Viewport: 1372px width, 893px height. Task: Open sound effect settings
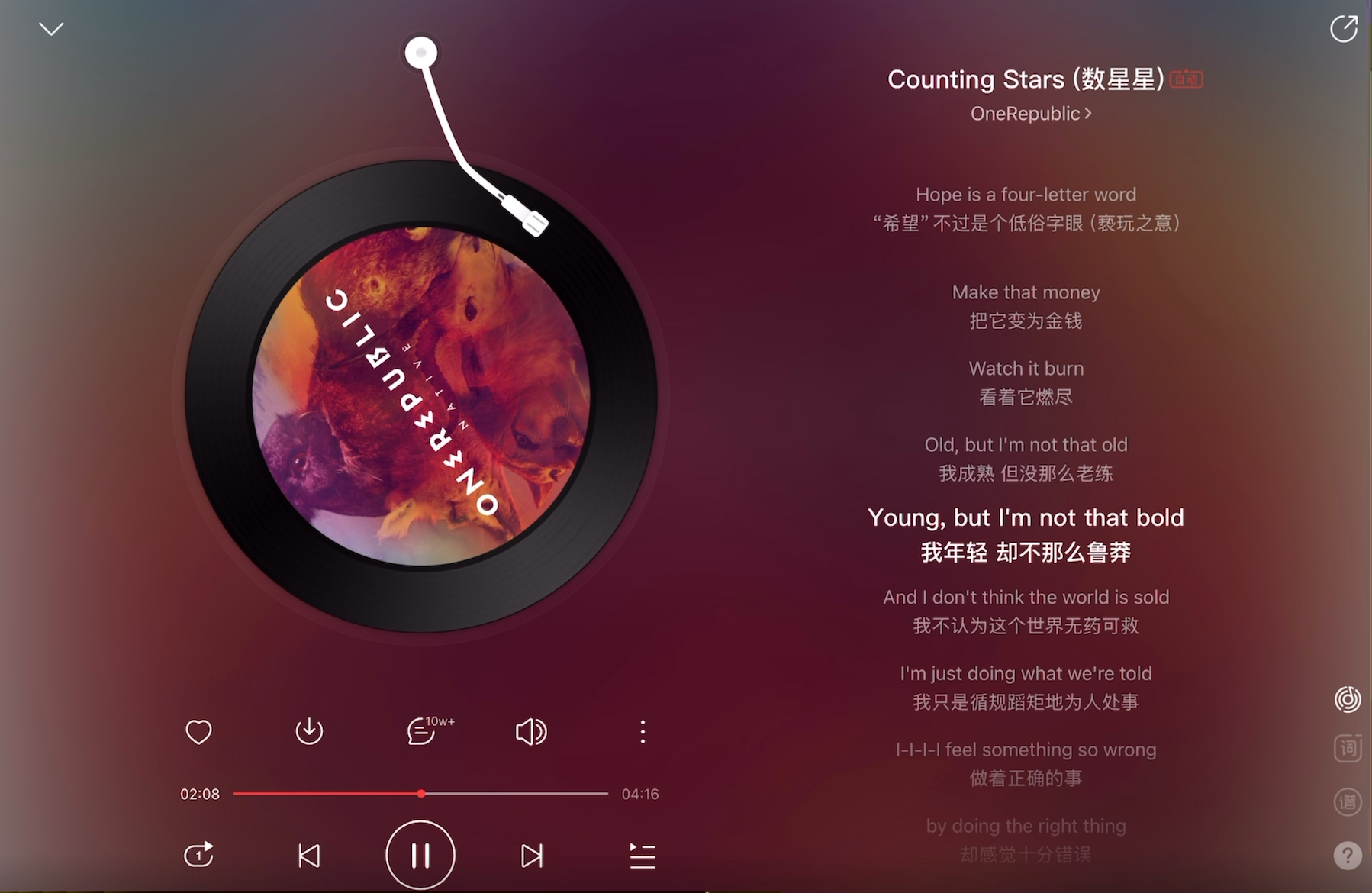[531, 732]
